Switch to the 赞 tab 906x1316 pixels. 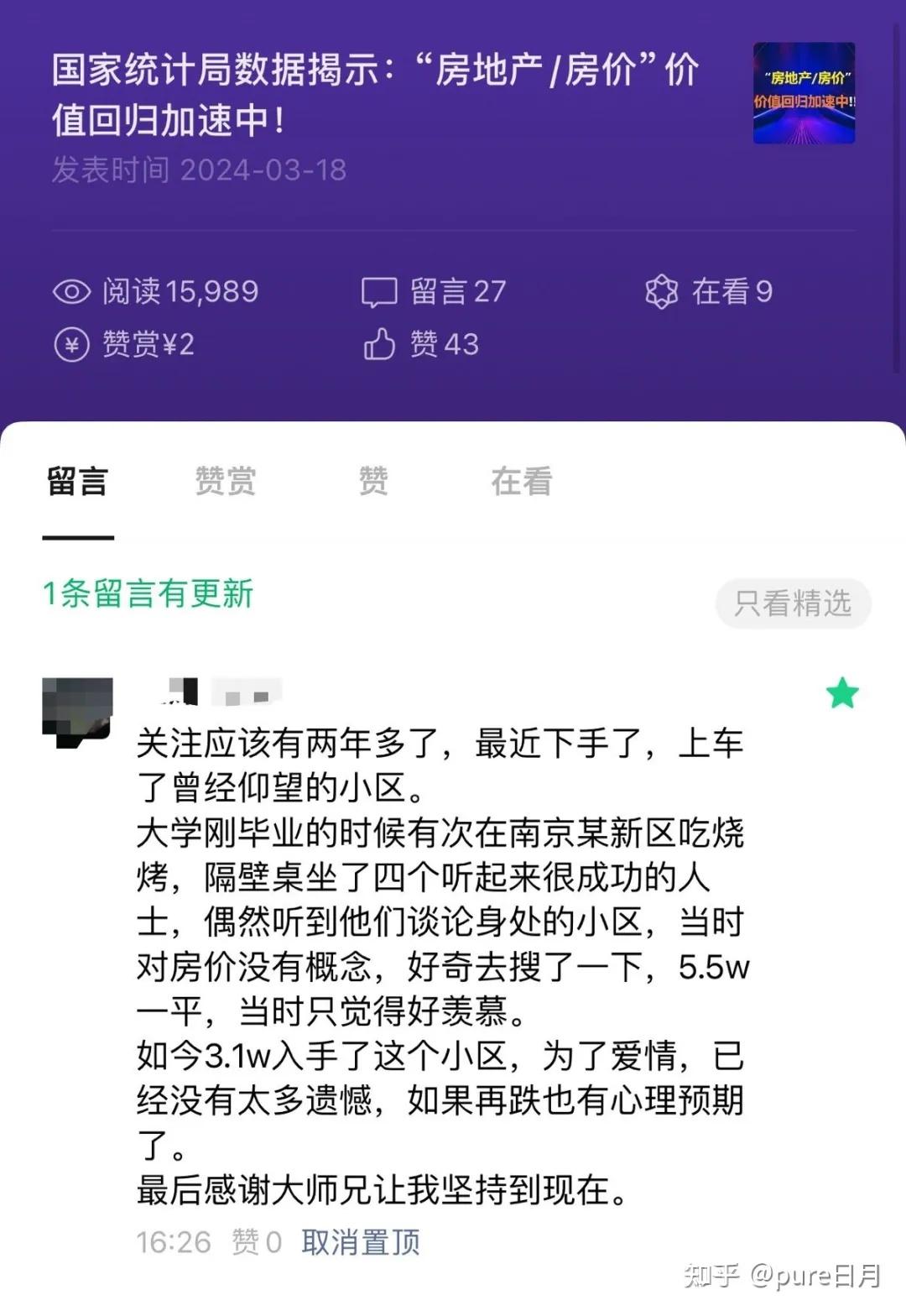pyautogui.click(x=373, y=482)
